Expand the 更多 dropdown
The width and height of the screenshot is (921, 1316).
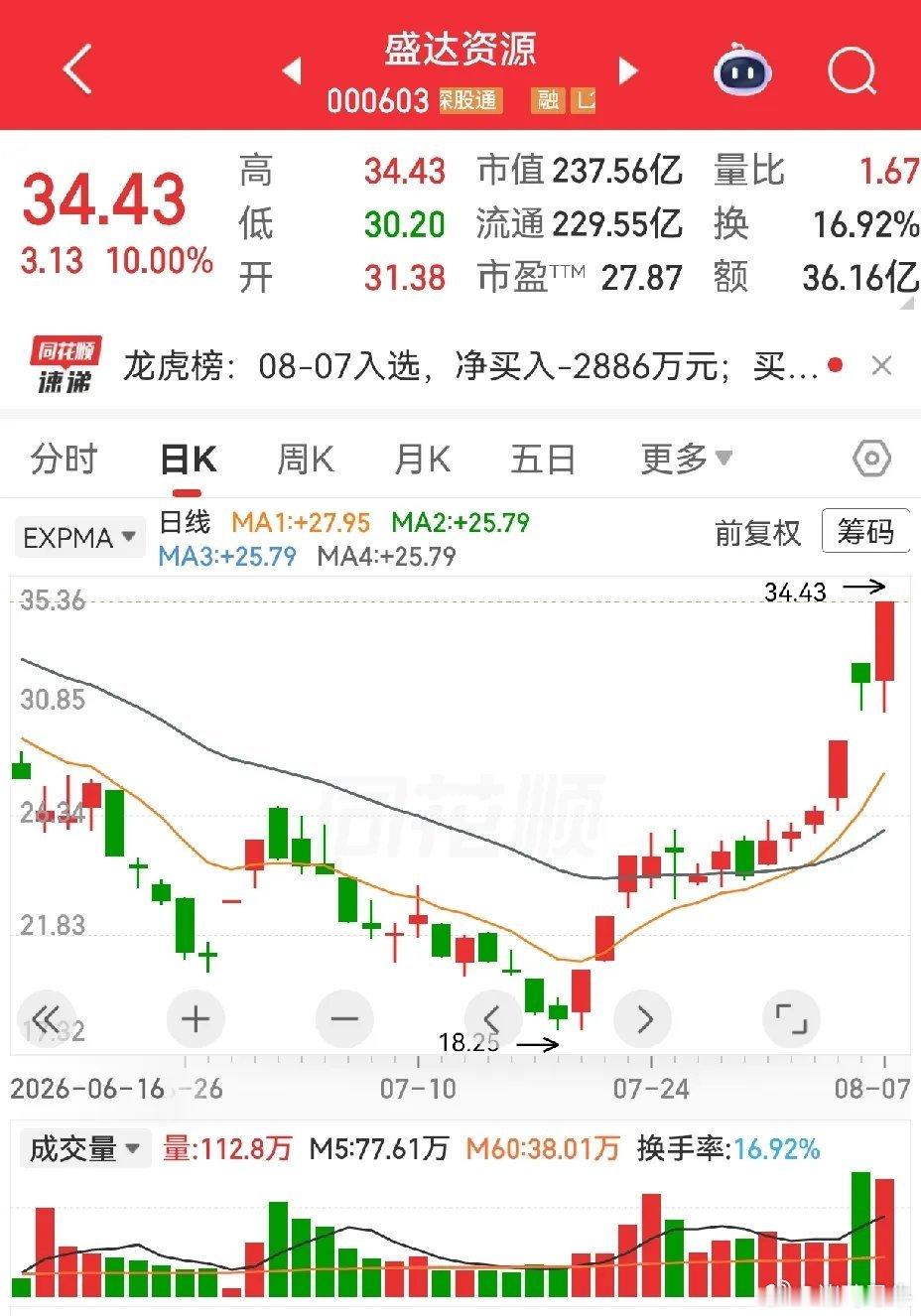687,459
